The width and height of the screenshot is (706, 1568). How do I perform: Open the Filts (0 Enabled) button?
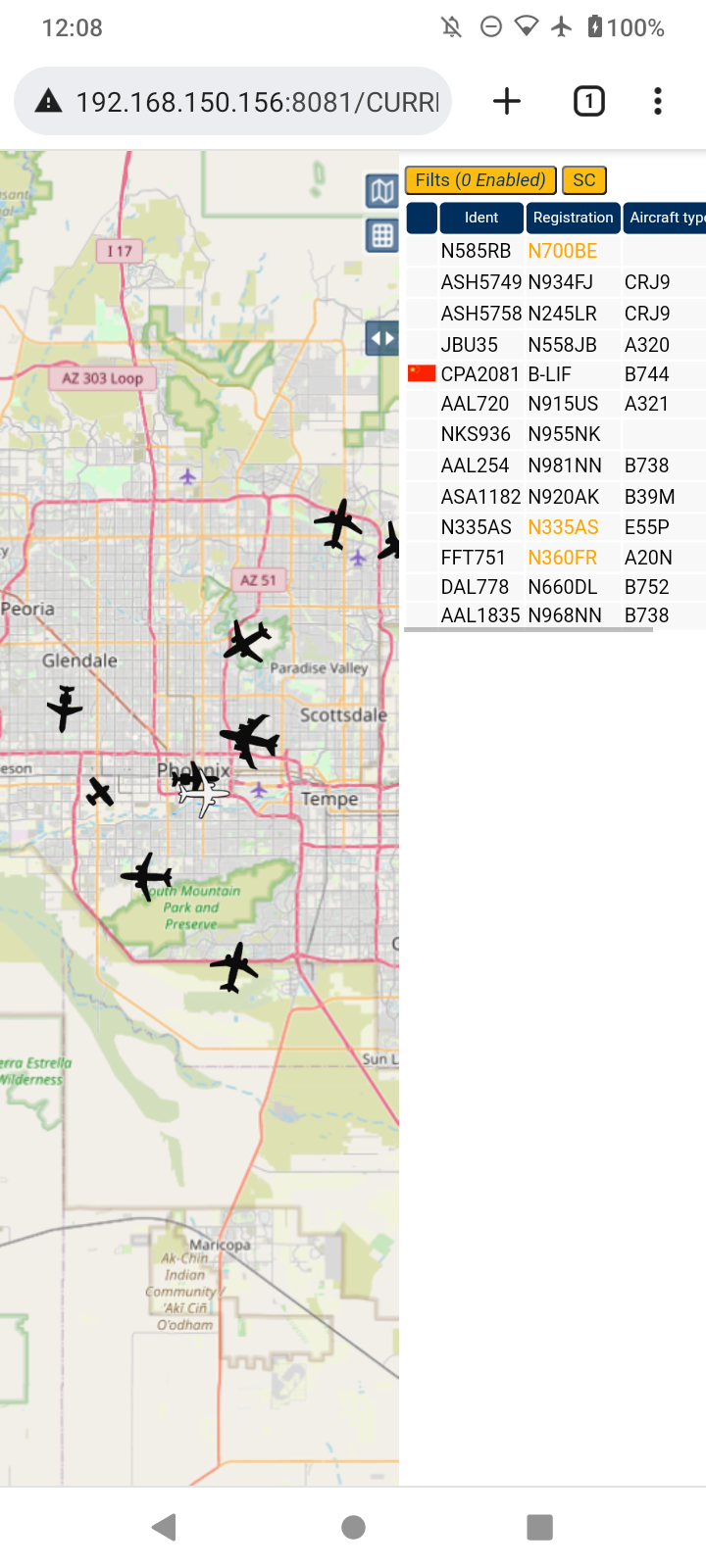tap(480, 180)
